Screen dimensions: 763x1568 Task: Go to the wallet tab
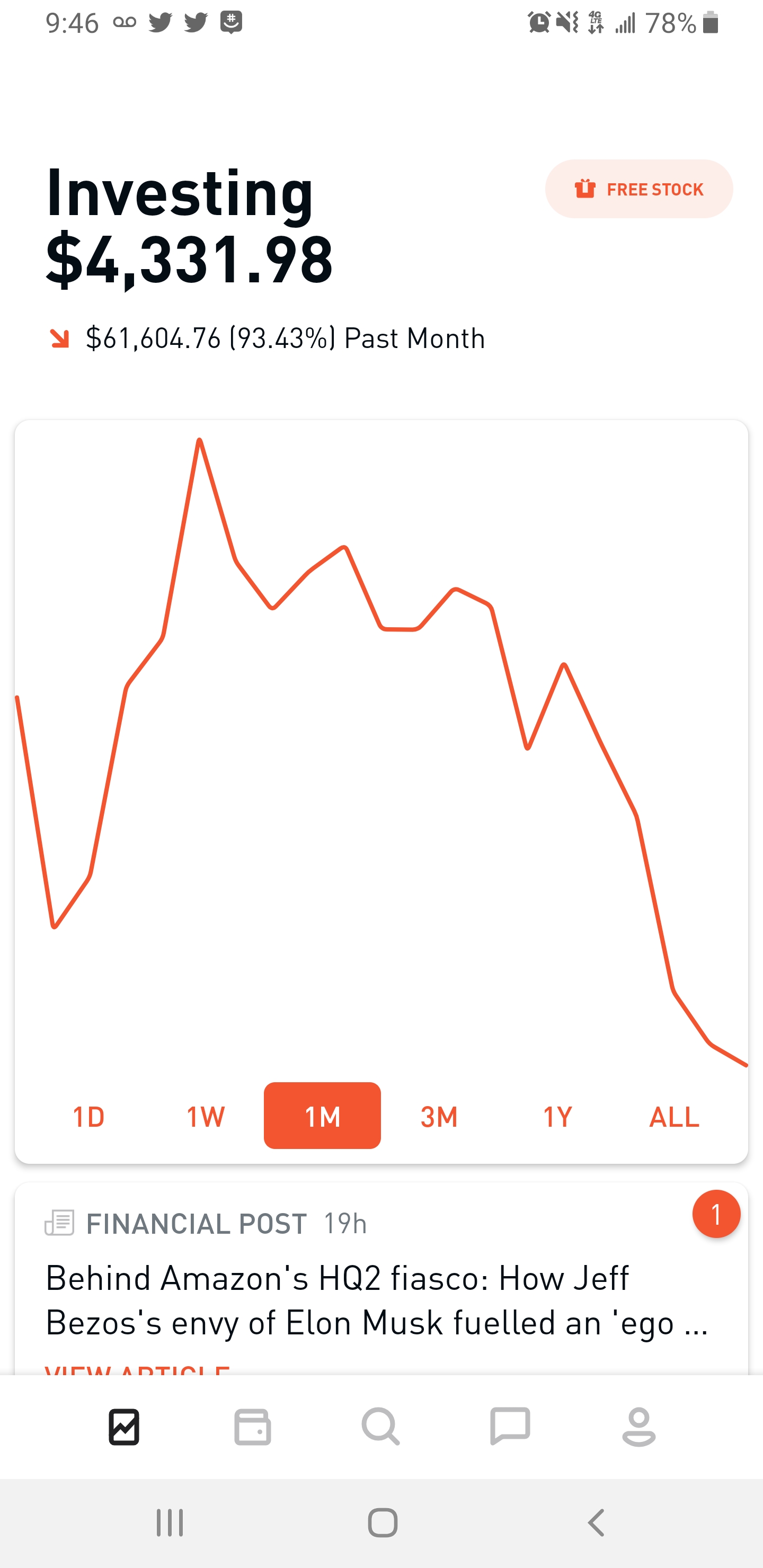pos(253,1427)
